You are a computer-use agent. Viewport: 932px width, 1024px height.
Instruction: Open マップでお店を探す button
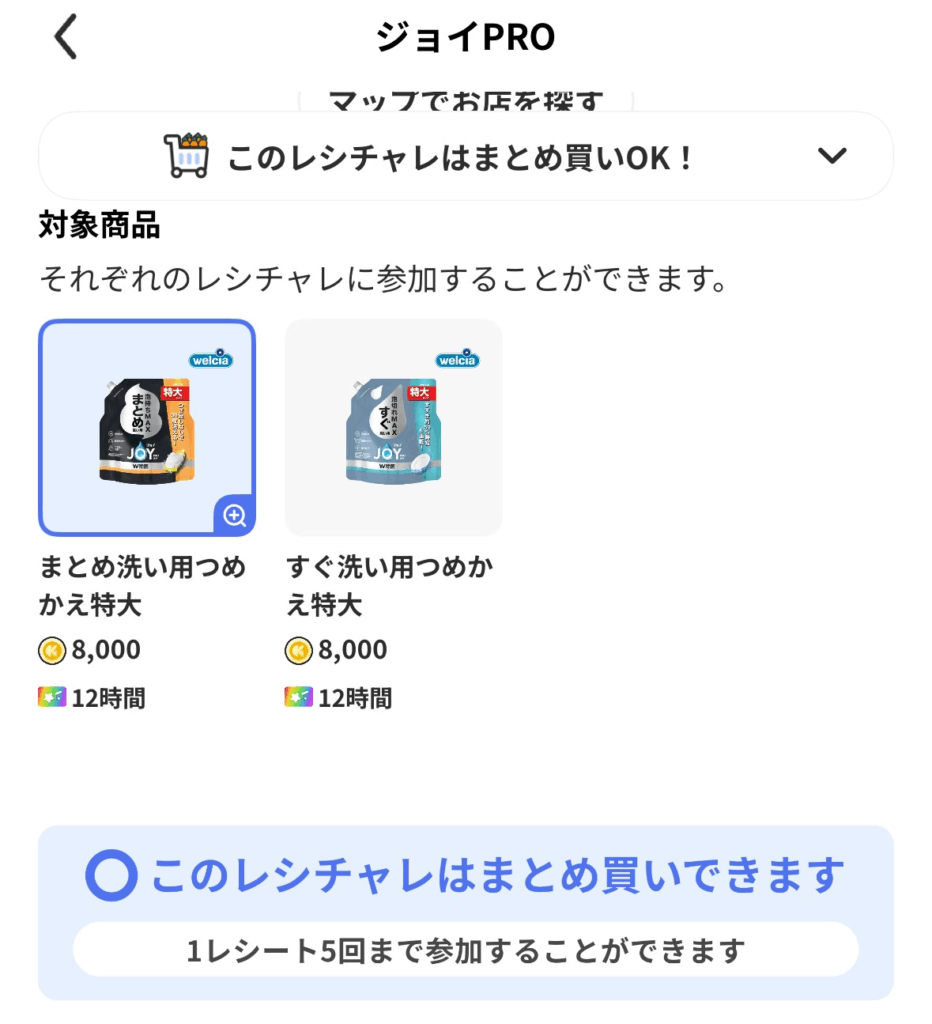[466, 101]
